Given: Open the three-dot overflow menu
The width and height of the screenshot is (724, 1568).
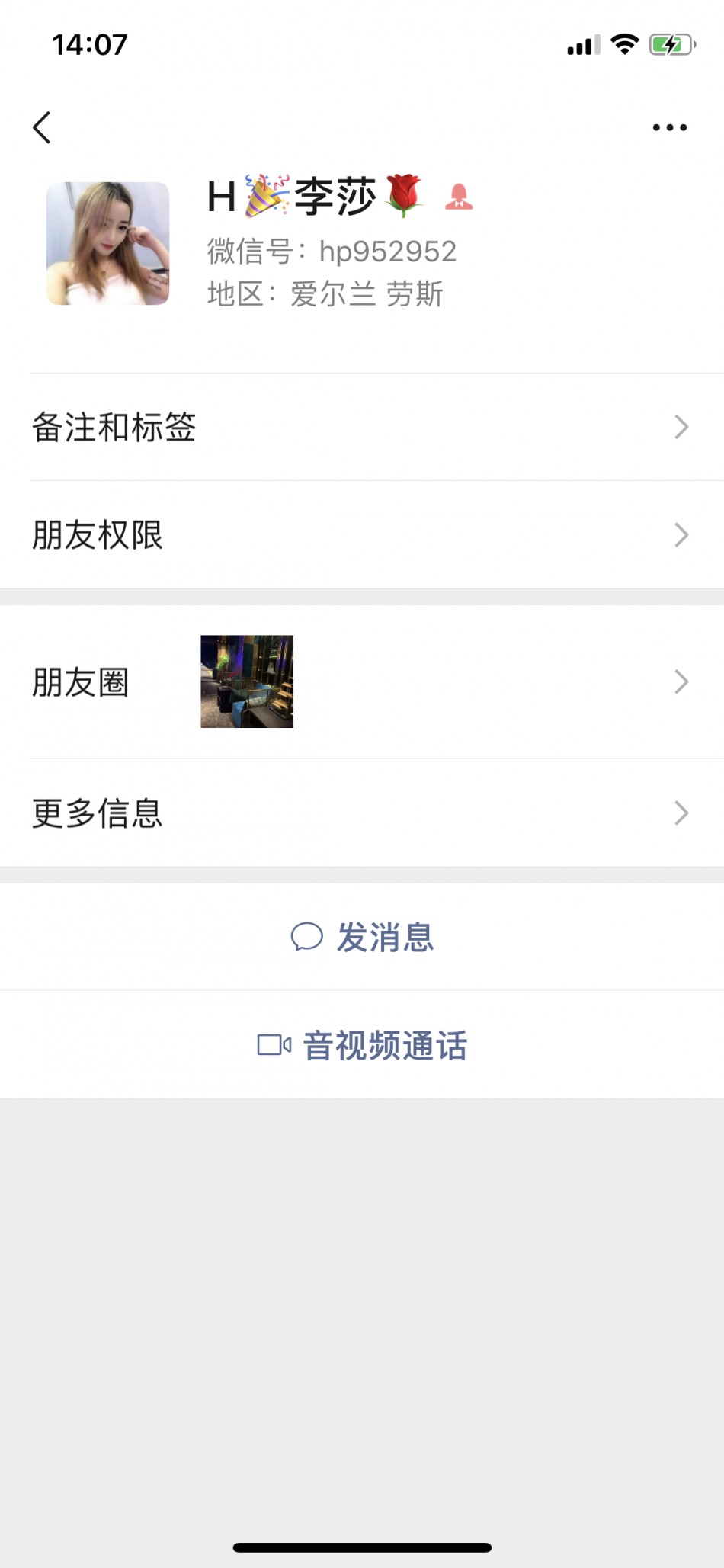Looking at the screenshot, I should point(669,127).
